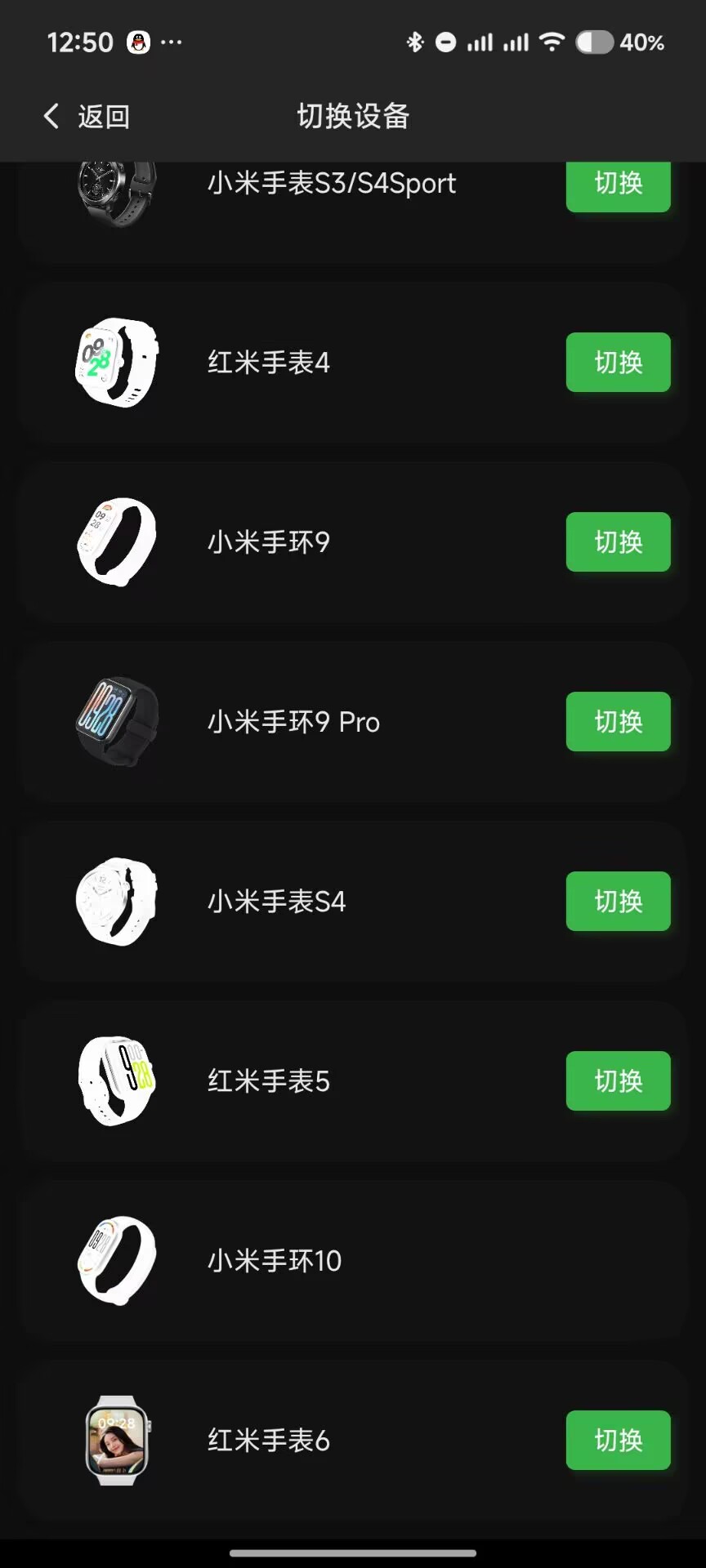The height and width of the screenshot is (1568, 706).
Task: Open the 小米手环10 device row
Action: tap(353, 1261)
